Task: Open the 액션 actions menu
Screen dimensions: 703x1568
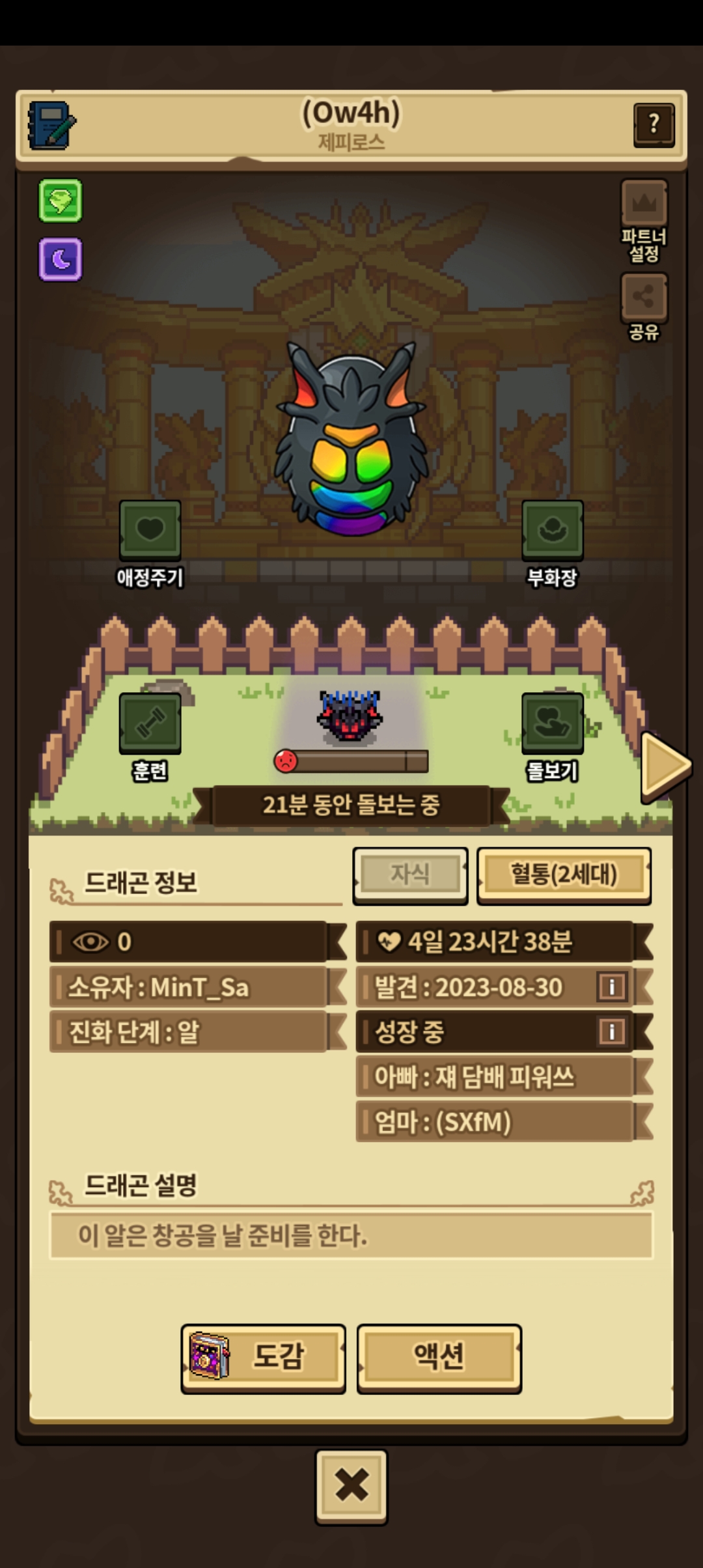Action: (439, 1358)
